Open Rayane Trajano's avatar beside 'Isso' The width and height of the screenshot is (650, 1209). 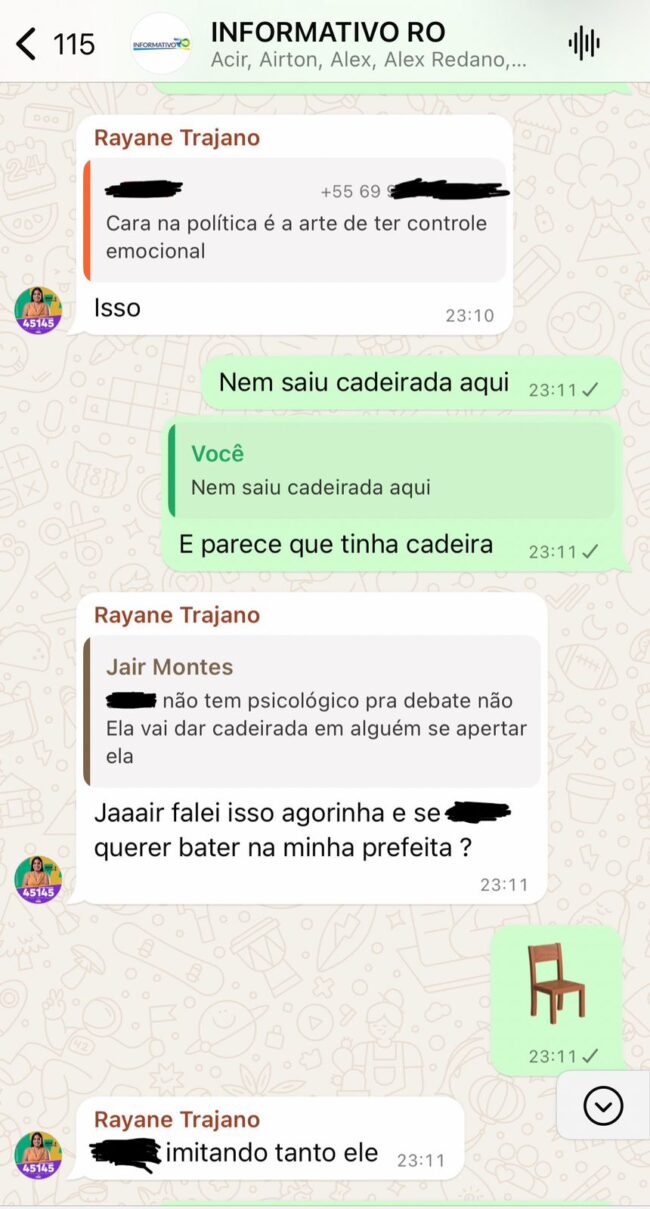pos(38,310)
